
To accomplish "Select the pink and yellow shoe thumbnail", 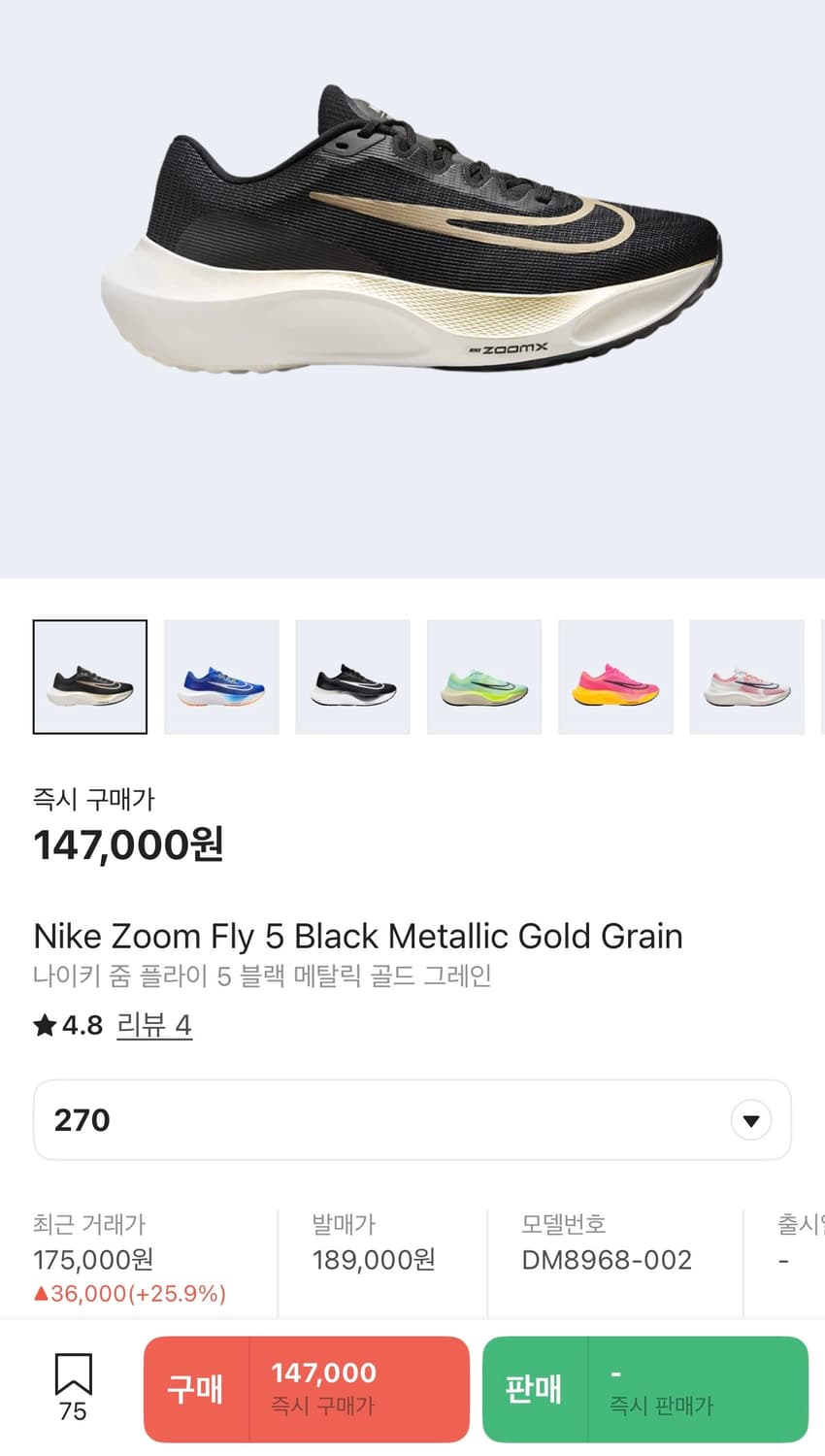I will coord(615,677).
